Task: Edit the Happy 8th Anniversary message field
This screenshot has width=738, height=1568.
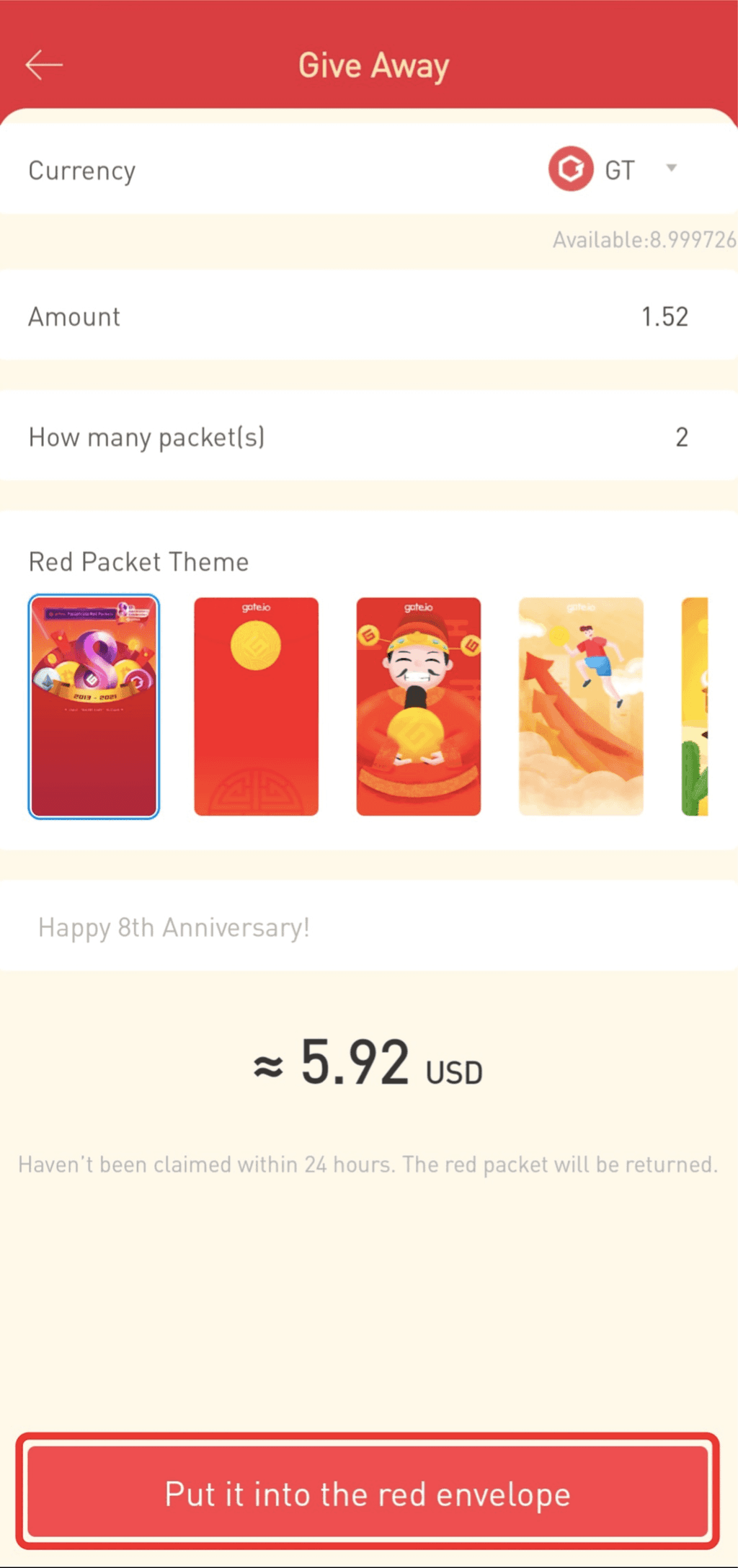Action: [368, 927]
